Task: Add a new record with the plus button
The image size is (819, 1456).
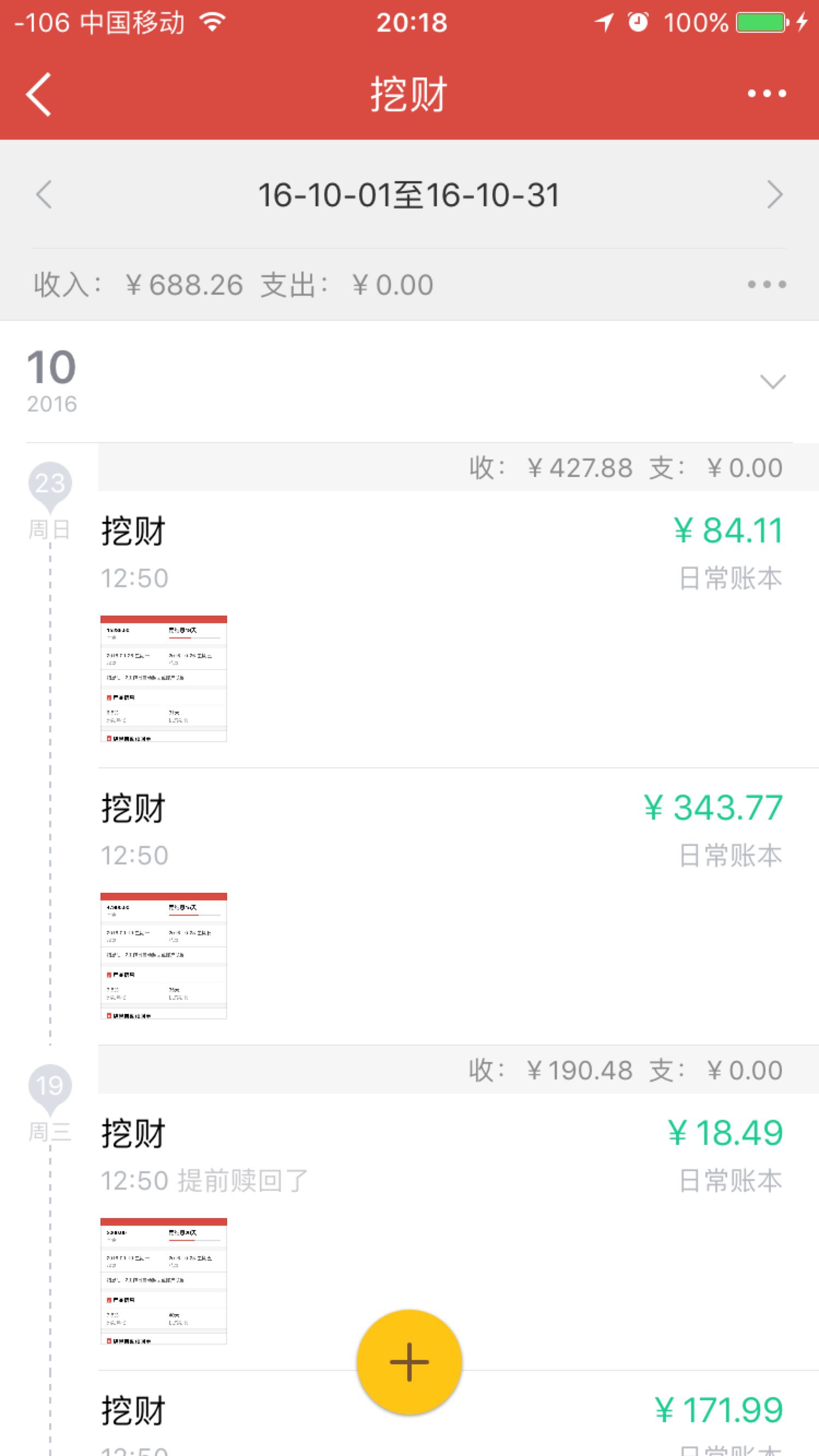Action: pos(409,1362)
